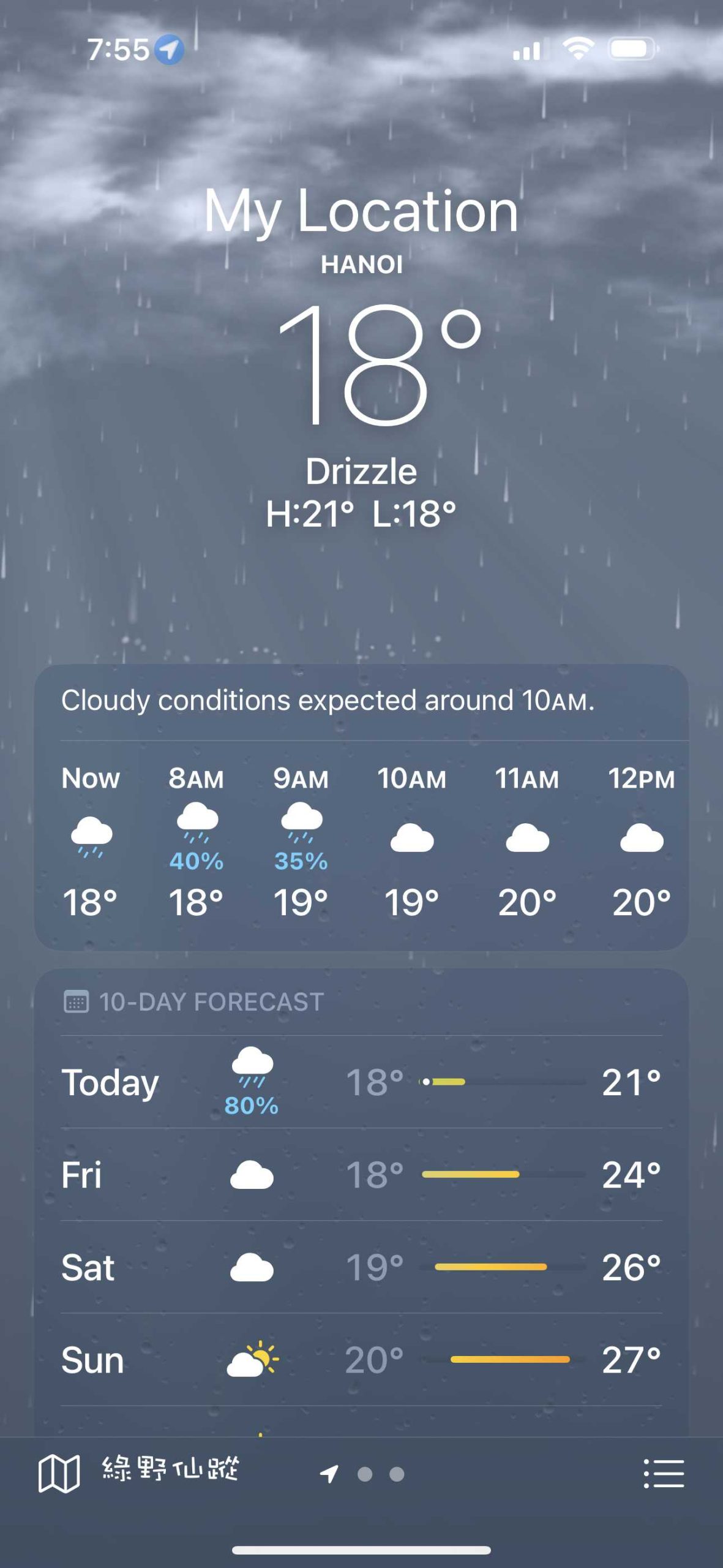
Task: Open Fri forecast details
Action: (x=361, y=1175)
